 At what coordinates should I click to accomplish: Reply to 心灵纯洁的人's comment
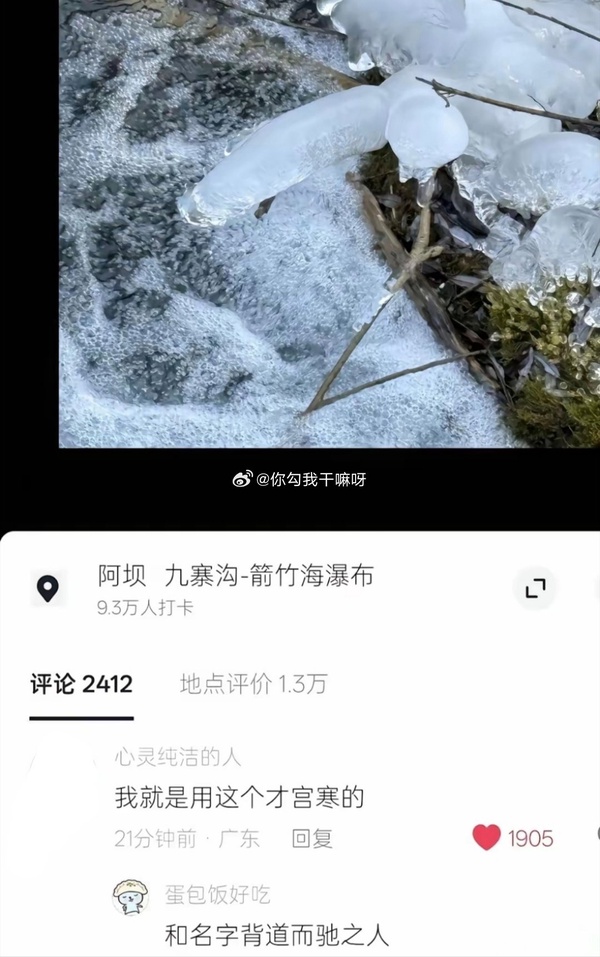[x=311, y=839]
